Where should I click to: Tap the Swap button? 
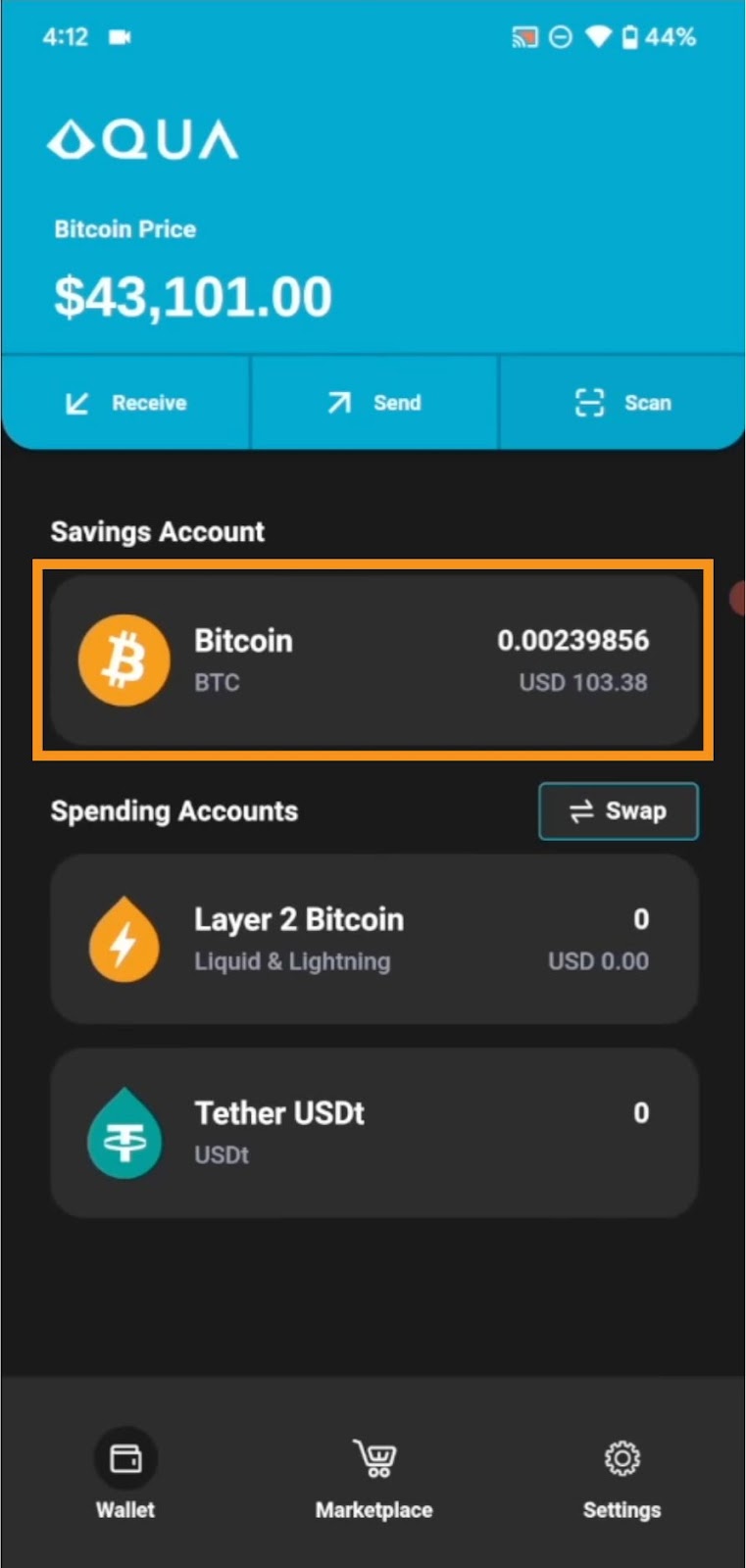tap(619, 811)
